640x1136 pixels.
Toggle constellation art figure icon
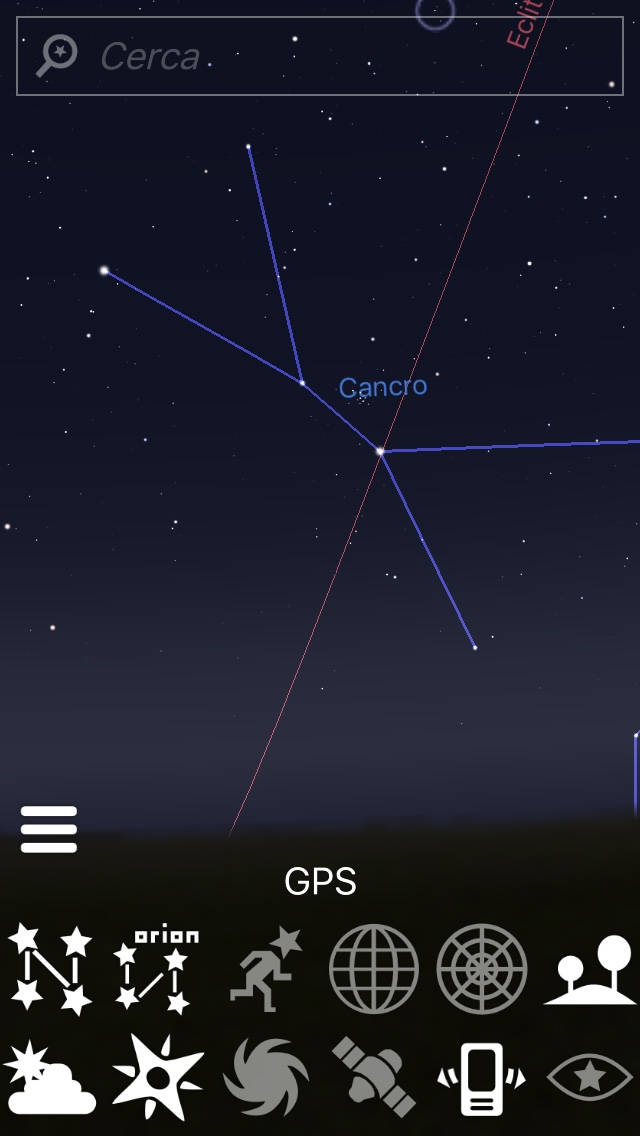pos(265,969)
